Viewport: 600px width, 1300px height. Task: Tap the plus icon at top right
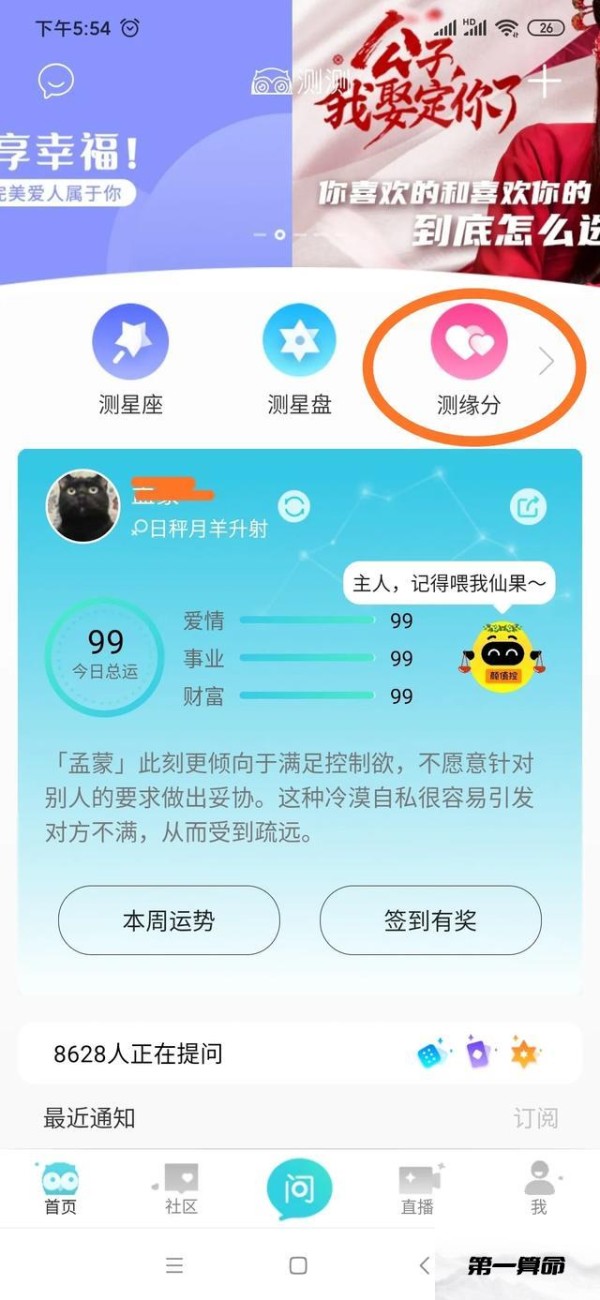coord(545,82)
